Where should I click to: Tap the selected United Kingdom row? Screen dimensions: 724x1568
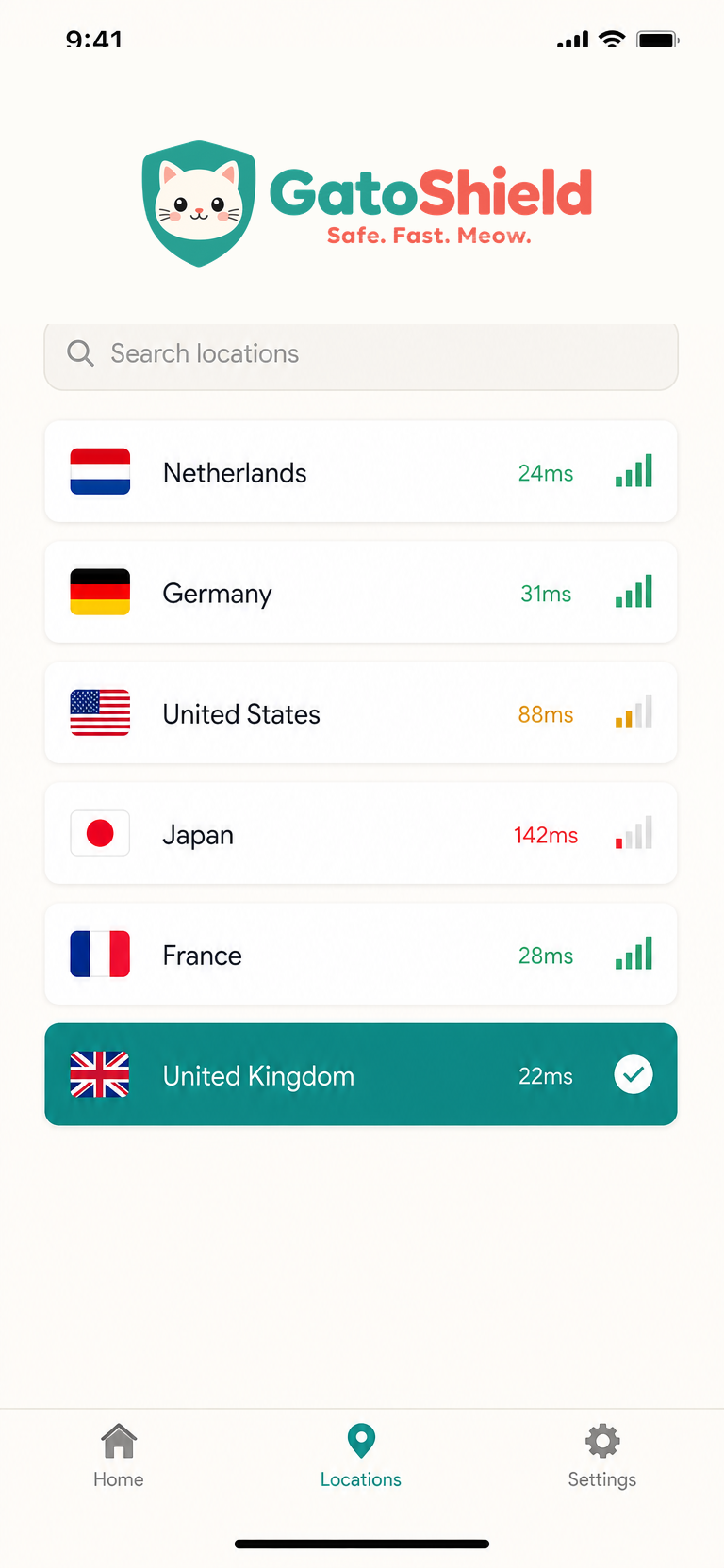pyautogui.click(x=361, y=1074)
